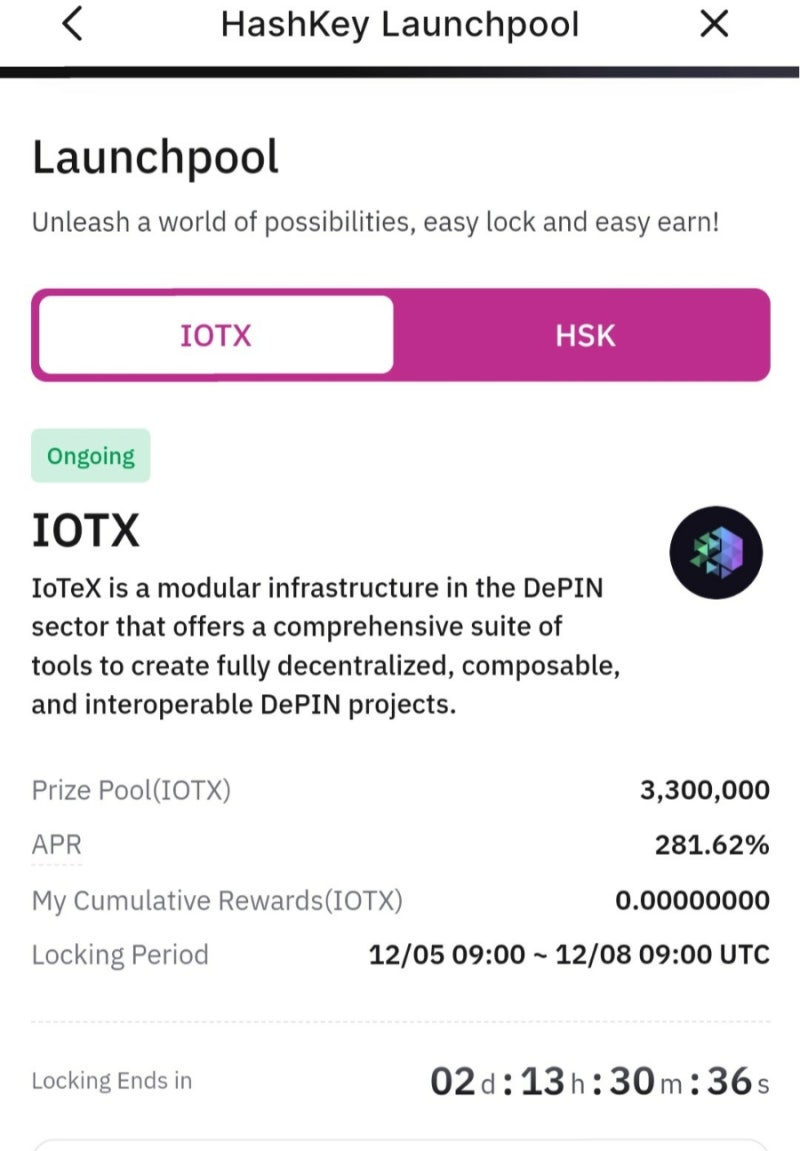Tap the green Ongoing indicator
The image size is (800, 1151).
[x=90, y=456]
